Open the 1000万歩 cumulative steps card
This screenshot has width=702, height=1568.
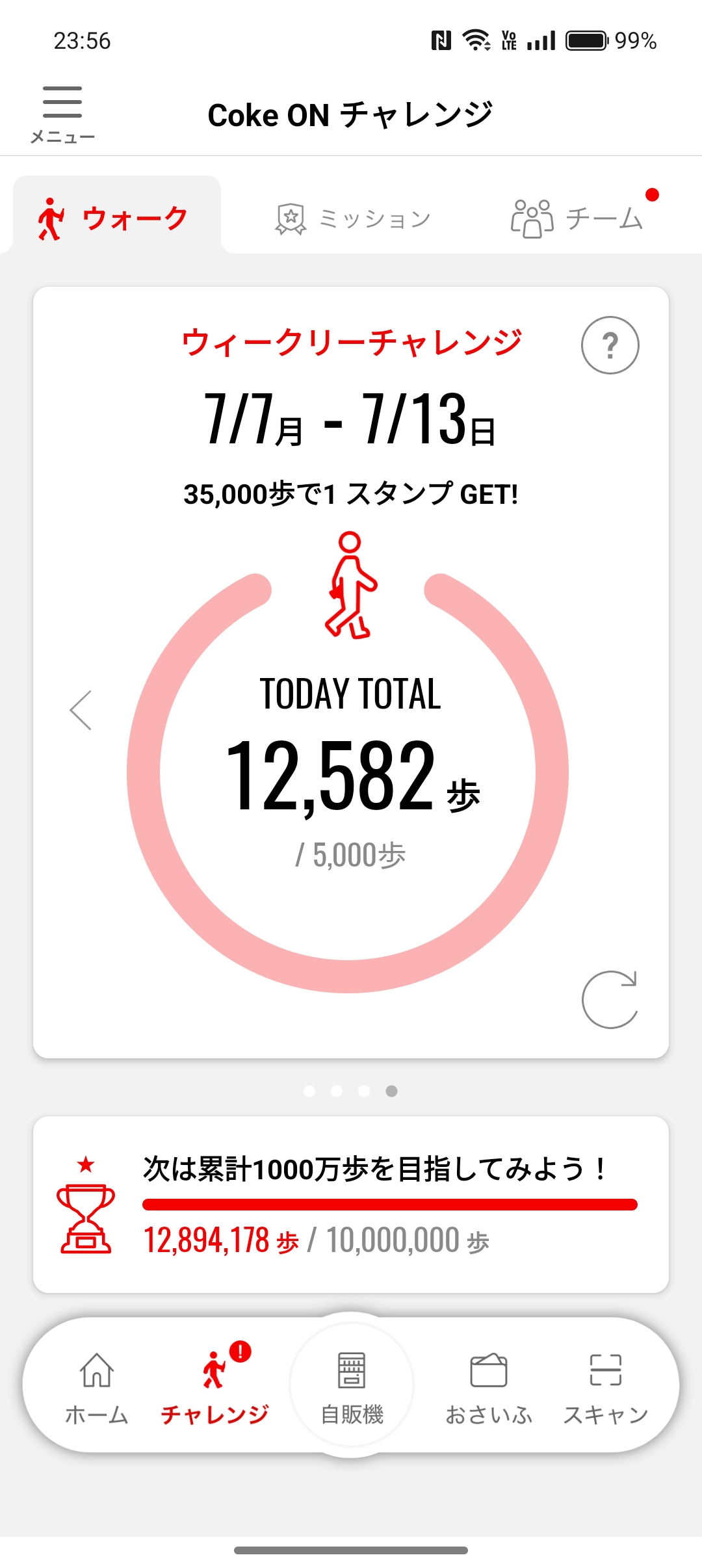coord(351,1204)
